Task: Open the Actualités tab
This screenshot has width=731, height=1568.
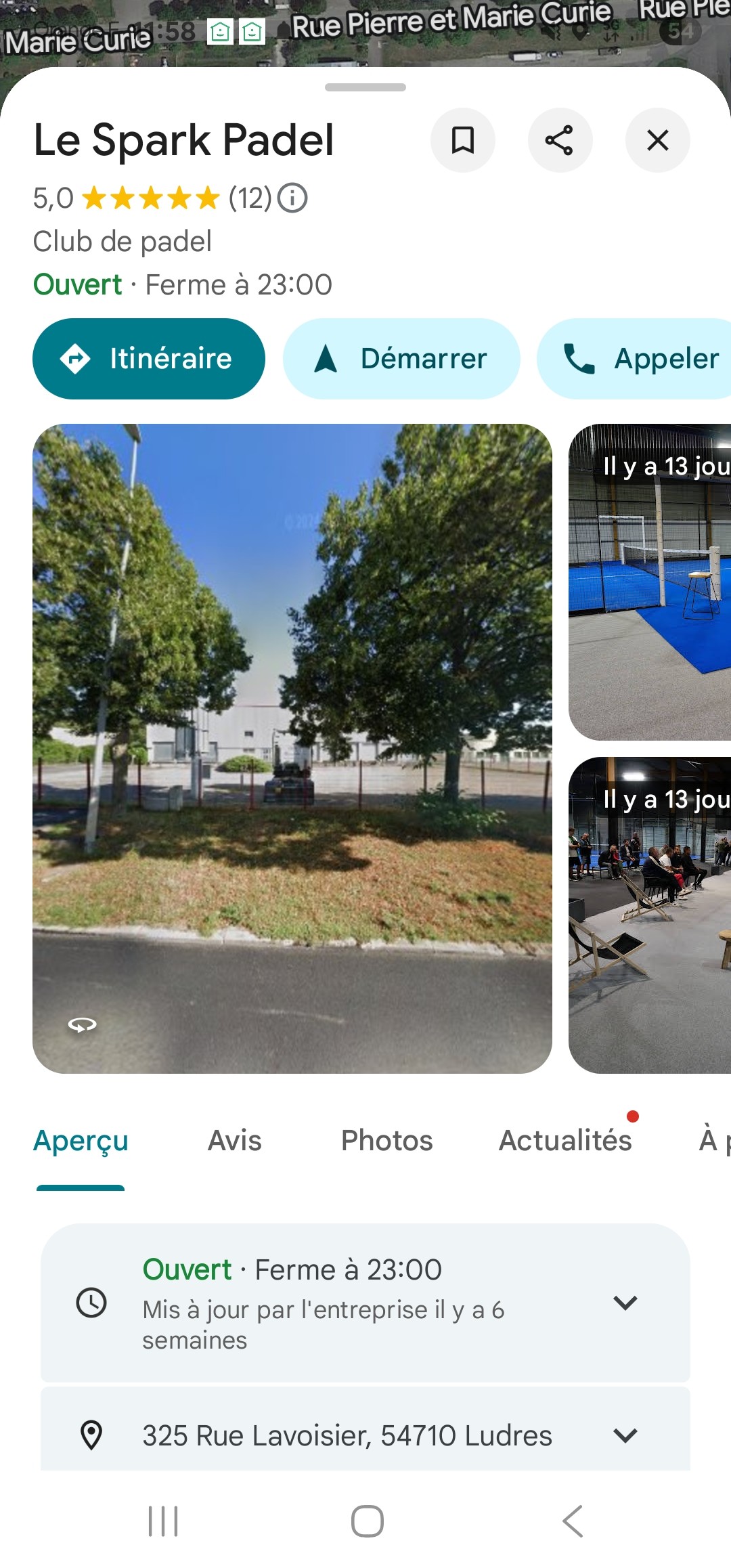Action: (565, 1141)
